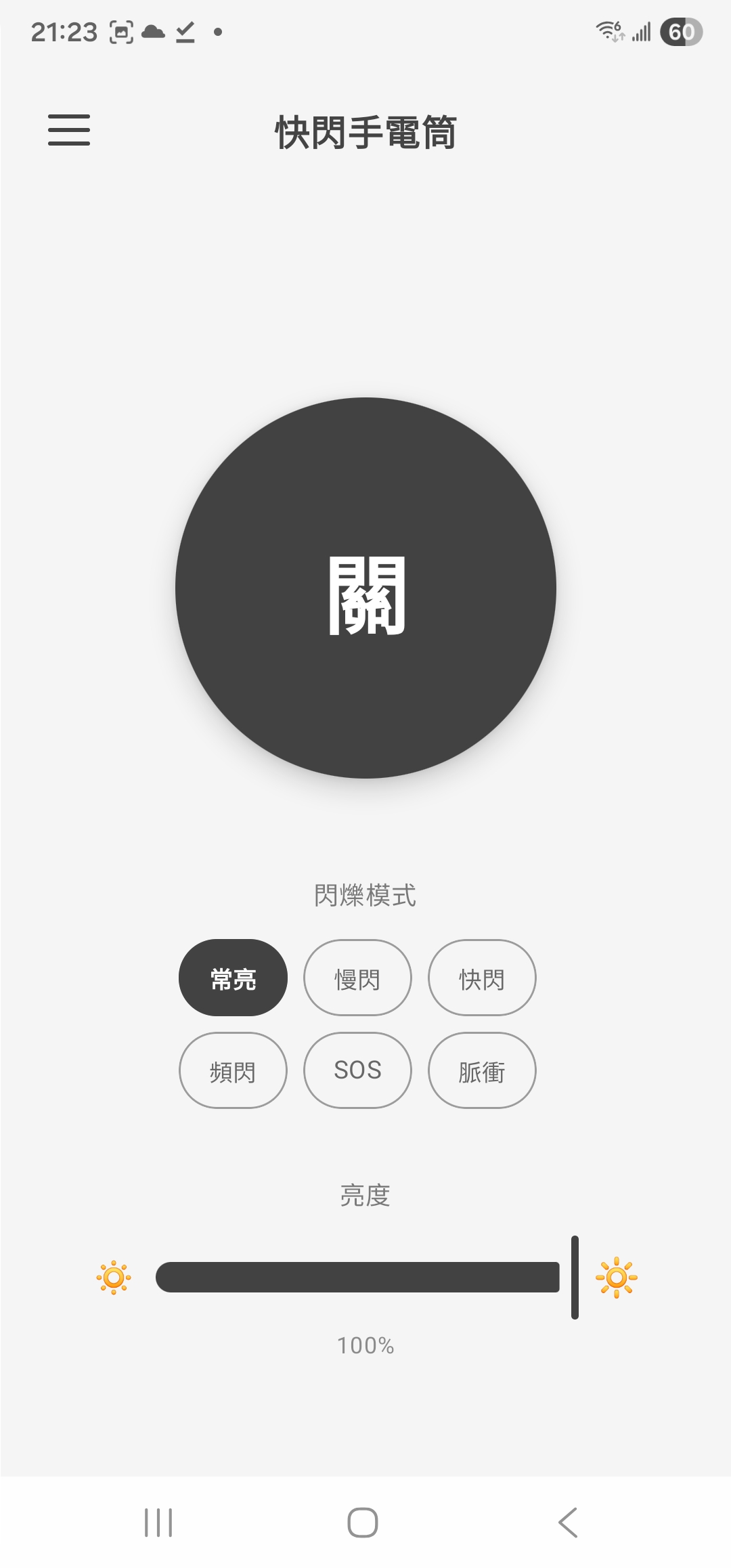Screen dimensions: 731x1568
Task: Click the 100% brightness label
Action: click(x=365, y=1346)
